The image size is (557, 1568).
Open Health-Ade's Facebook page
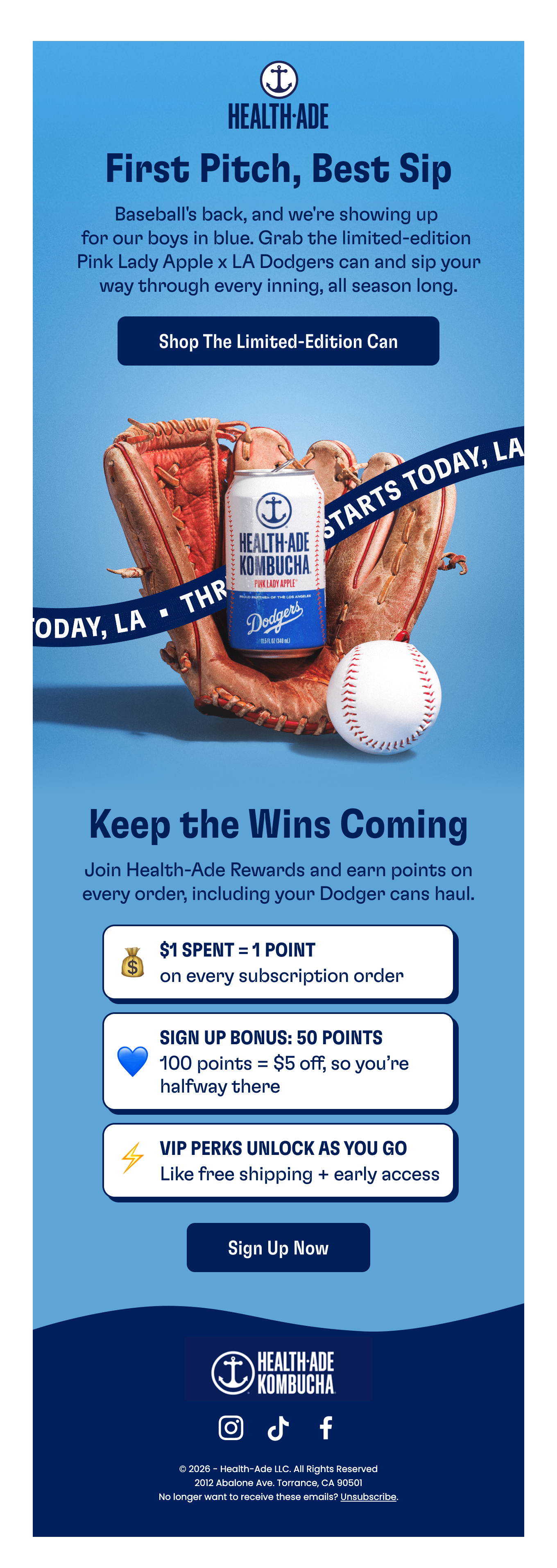tap(326, 1427)
